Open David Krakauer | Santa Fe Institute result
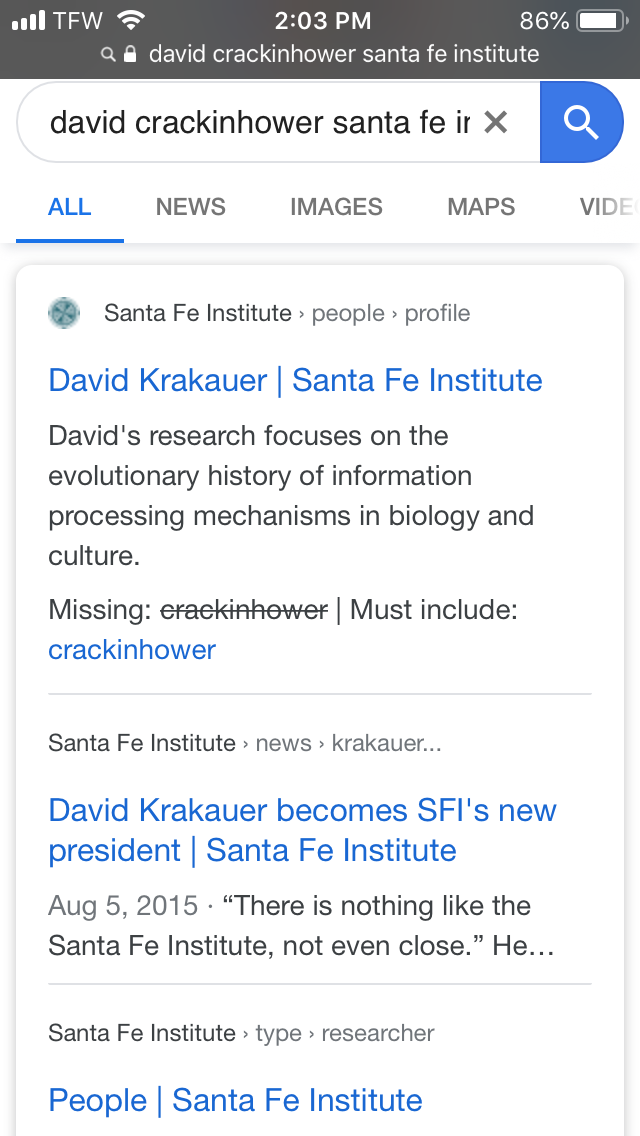640x1136 pixels. point(295,380)
